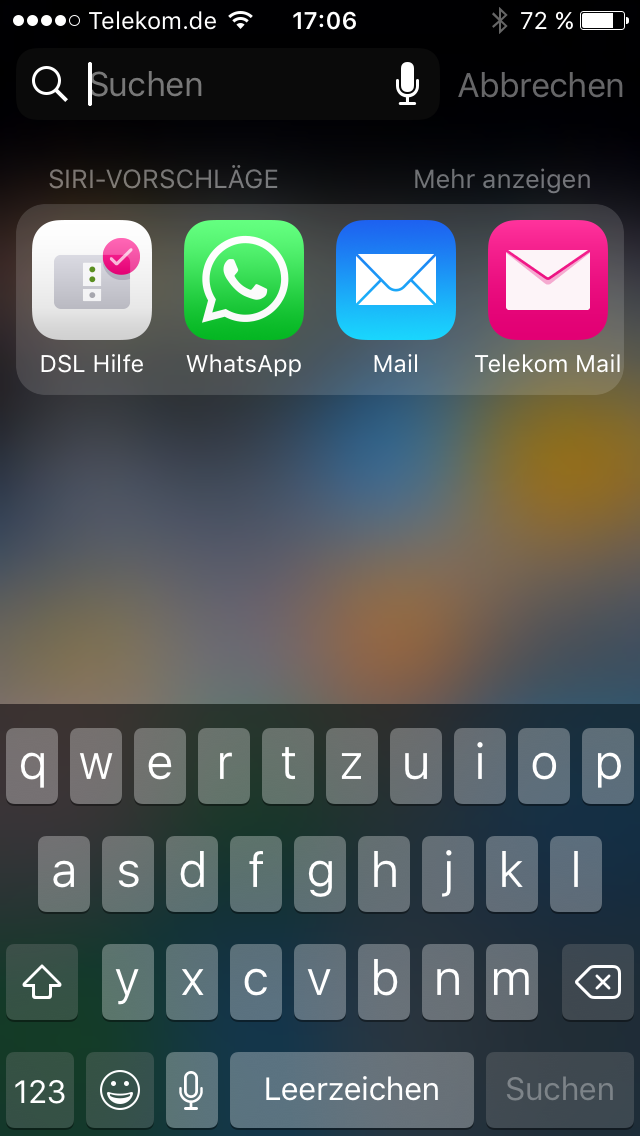This screenshot has width=640, height=1136.
Task: Open the DSL Hilfe app
Action: pos(92,297)
